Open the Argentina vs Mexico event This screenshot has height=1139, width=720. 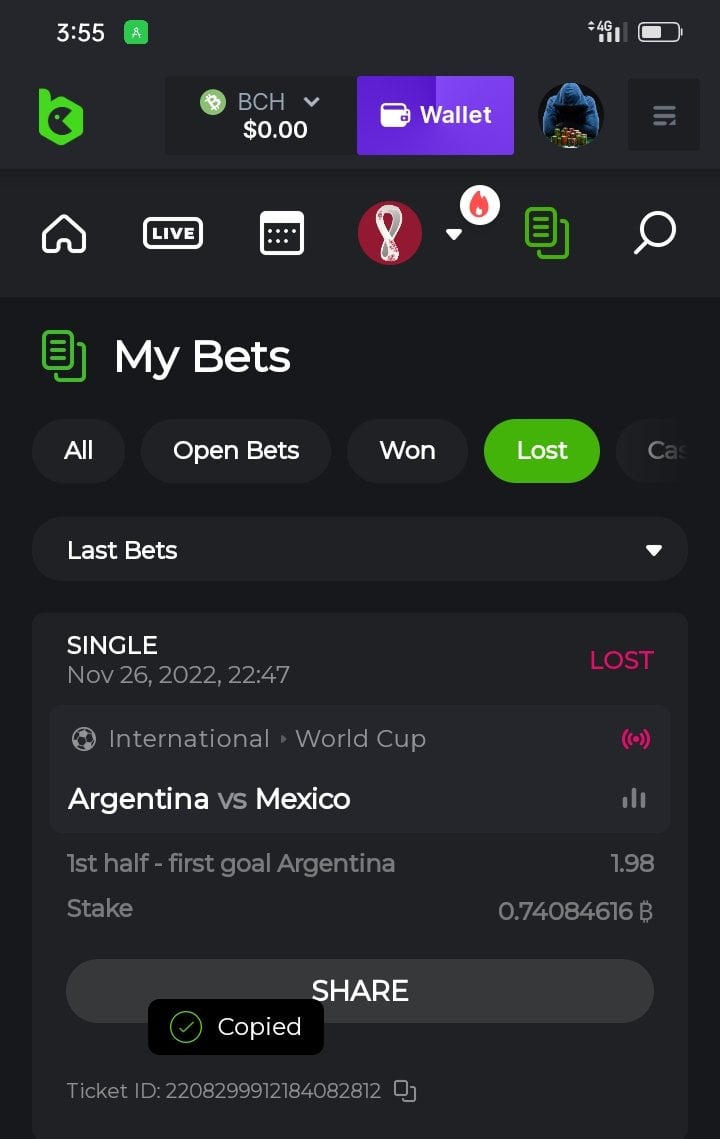tap(209, 798)
